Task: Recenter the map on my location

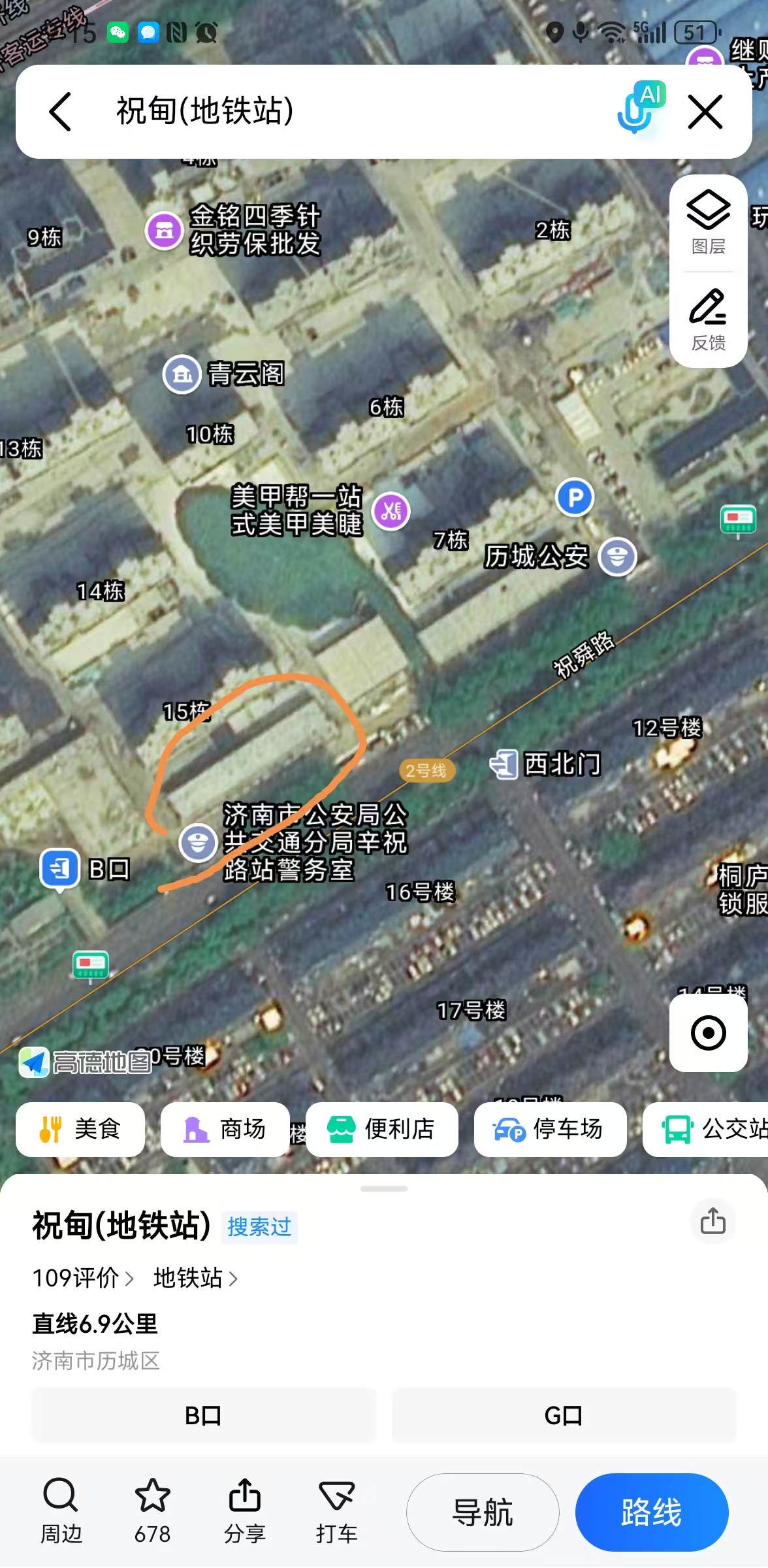Action: point(708,1033)
